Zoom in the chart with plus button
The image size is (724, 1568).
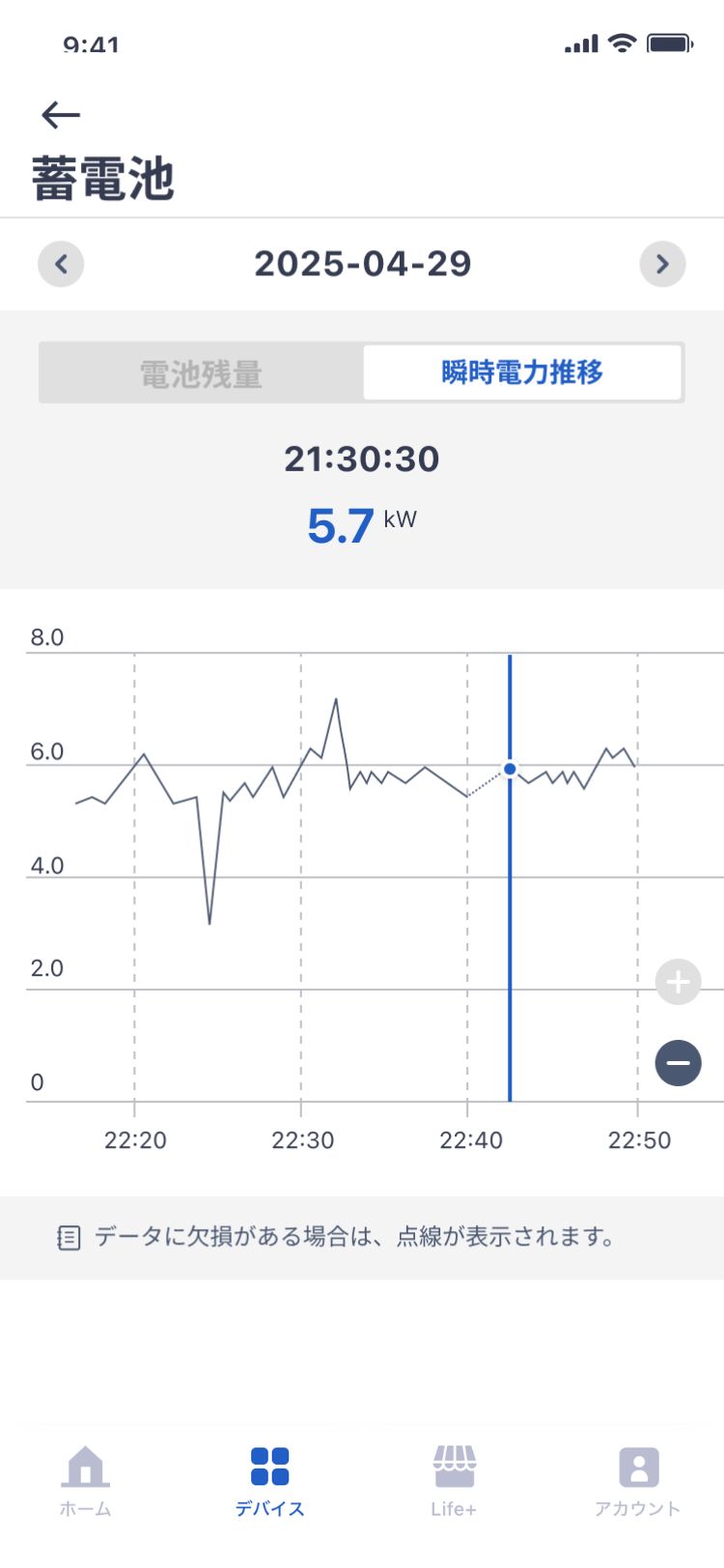(678, 982)
